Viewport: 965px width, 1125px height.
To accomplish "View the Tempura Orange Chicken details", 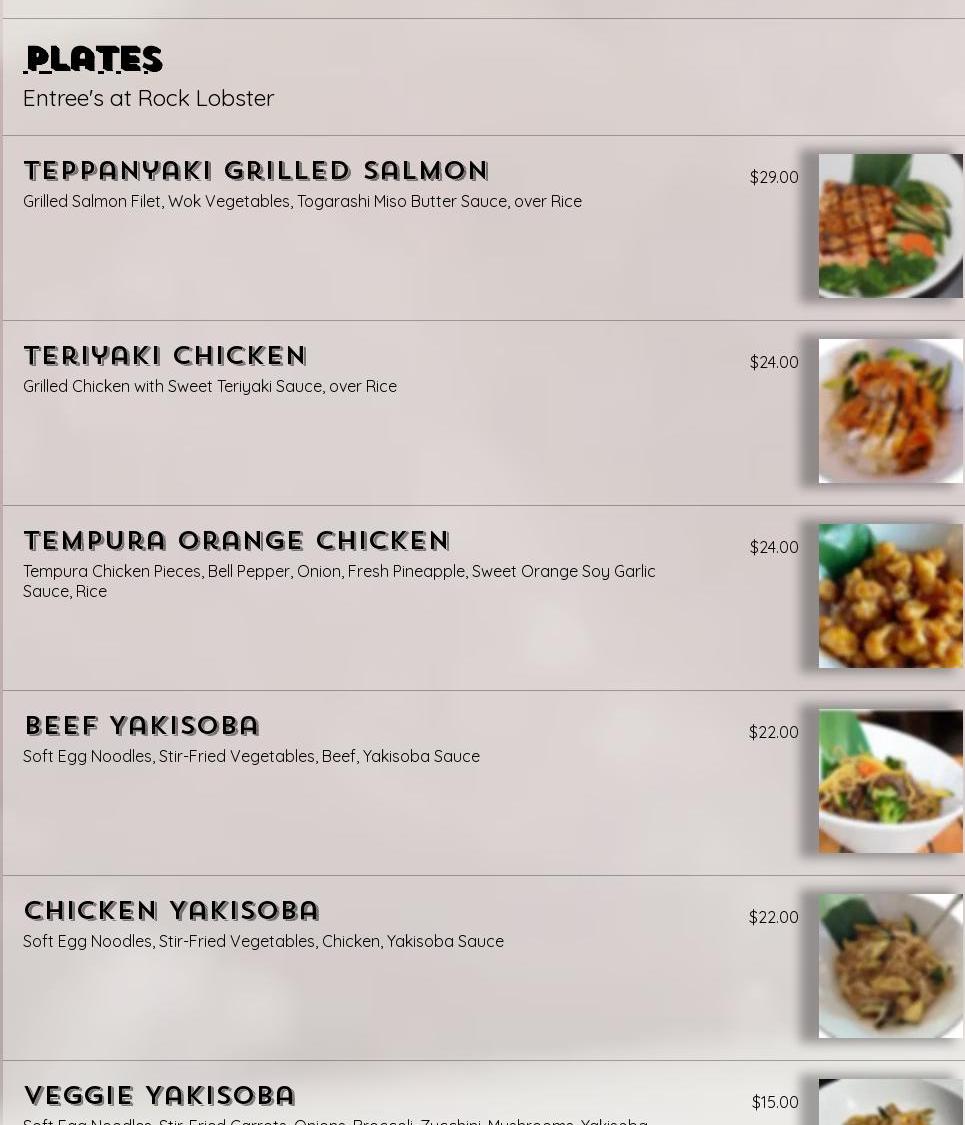I will click(x=236, y=541).
